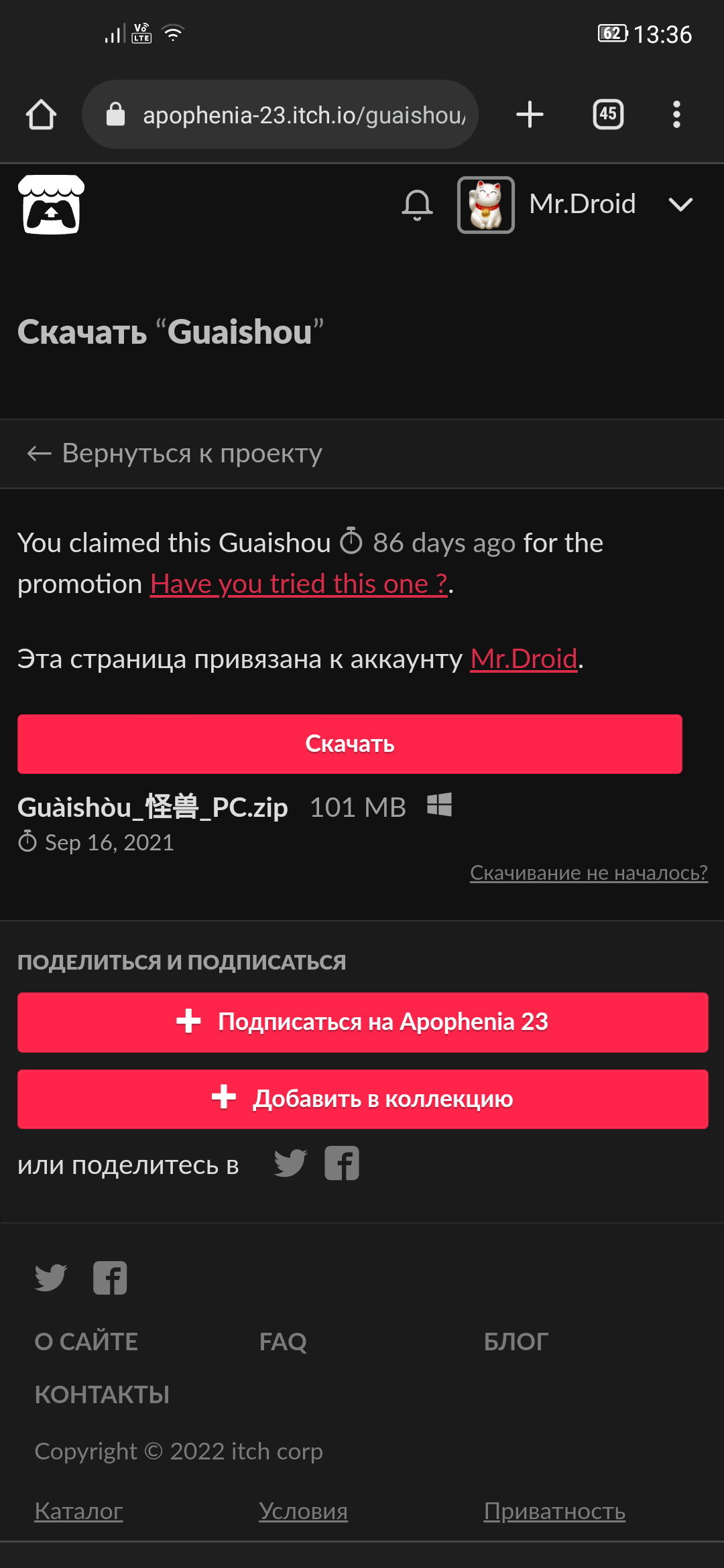Tap the red Скачать button
This screenshot has height=1568, width=724.
pos(349,744)
